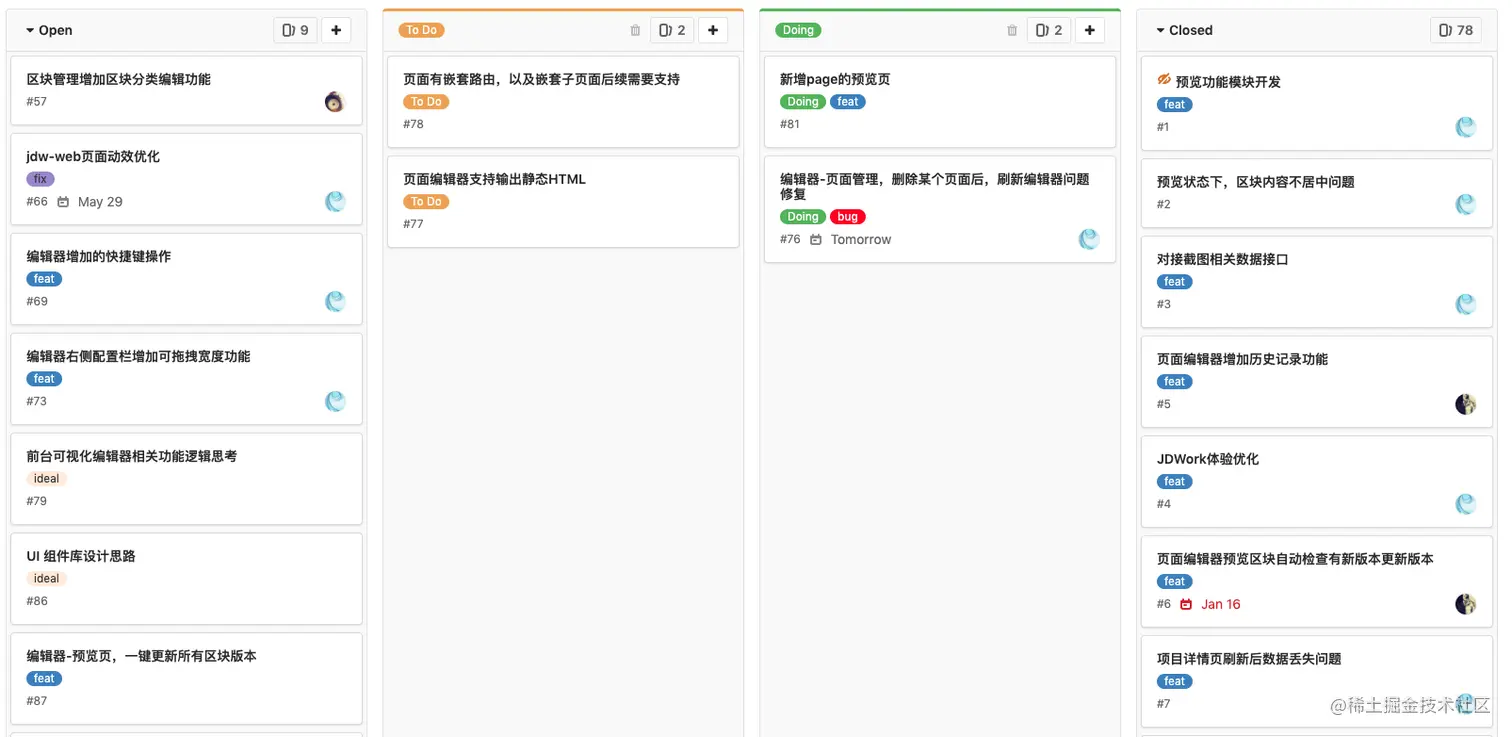Open issue #66 jdw-web页面动效优化
This screenshot has height=737, width=1512.
(93, 156)
